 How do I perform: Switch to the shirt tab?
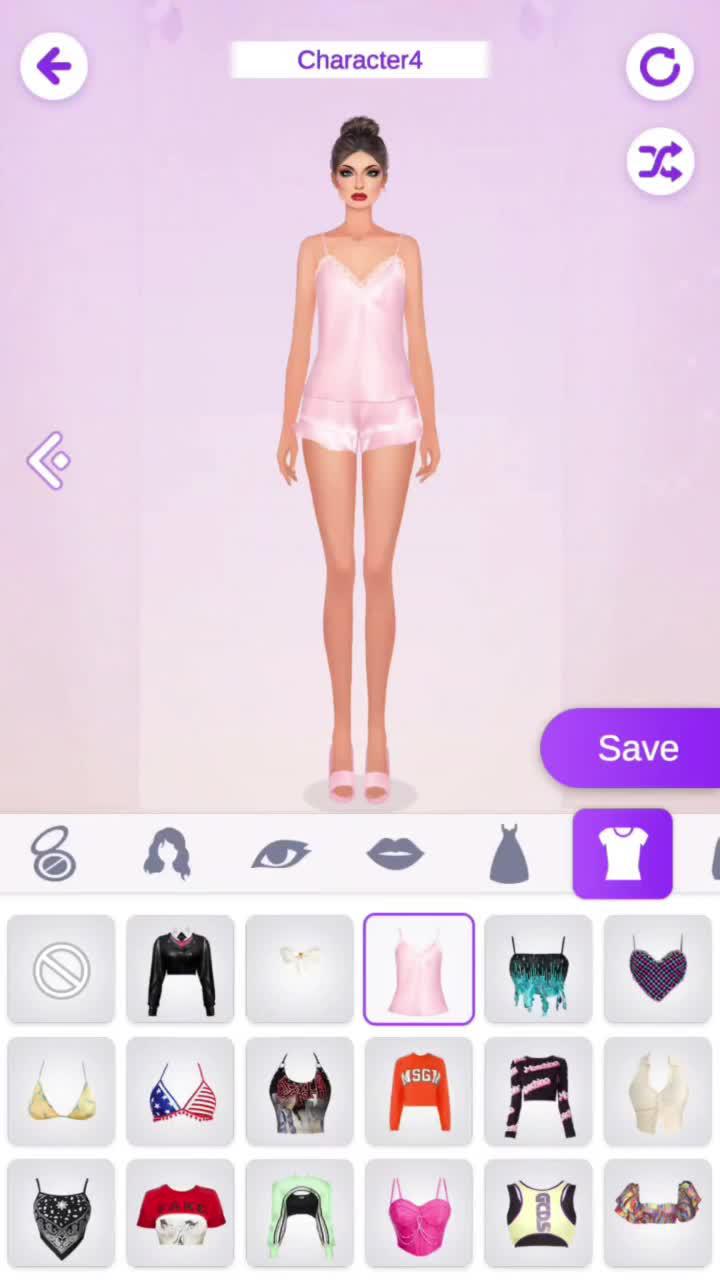tap(622, 853)
